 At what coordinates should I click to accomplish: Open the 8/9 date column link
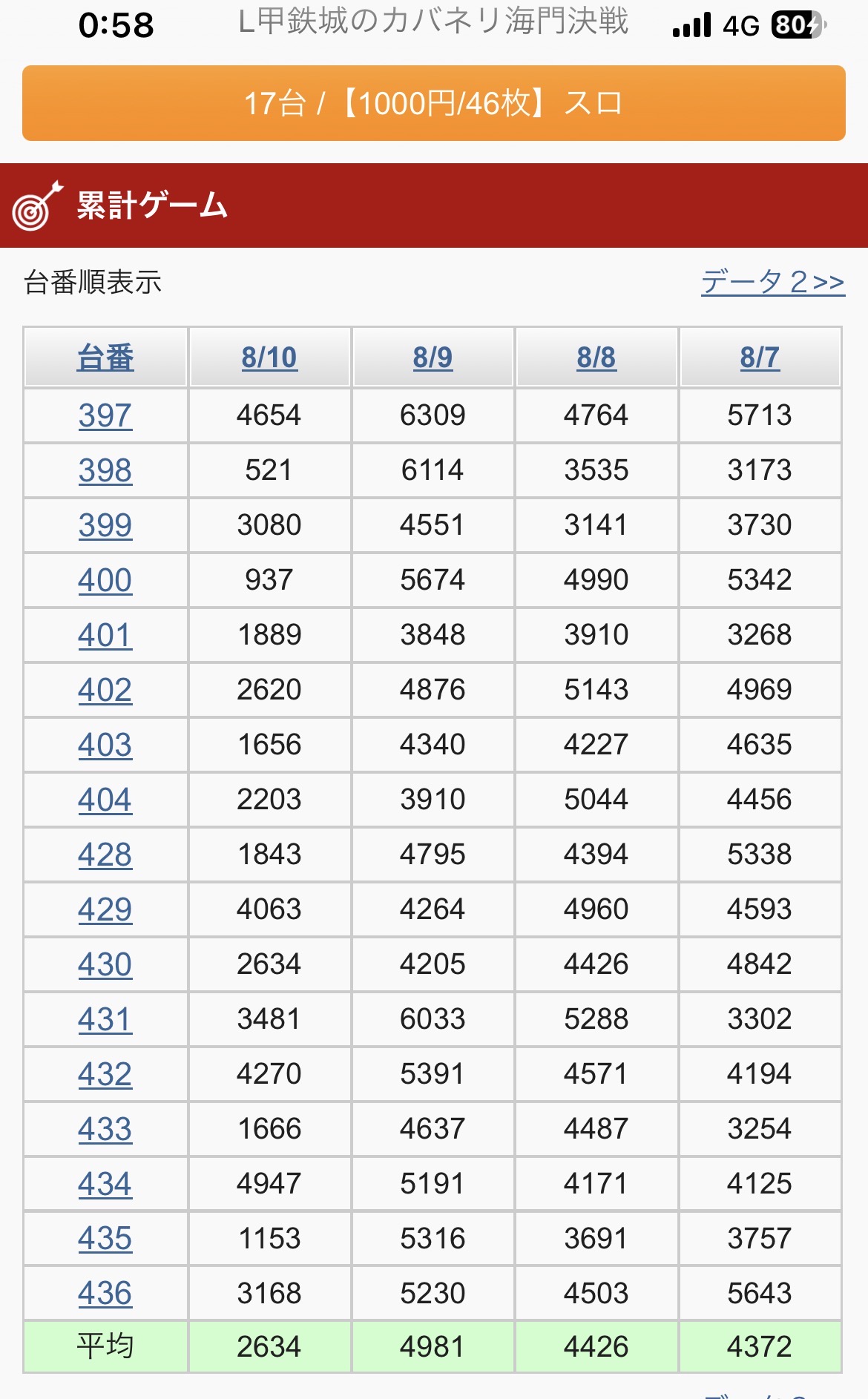pyautogui.click(x=433, y=358)
